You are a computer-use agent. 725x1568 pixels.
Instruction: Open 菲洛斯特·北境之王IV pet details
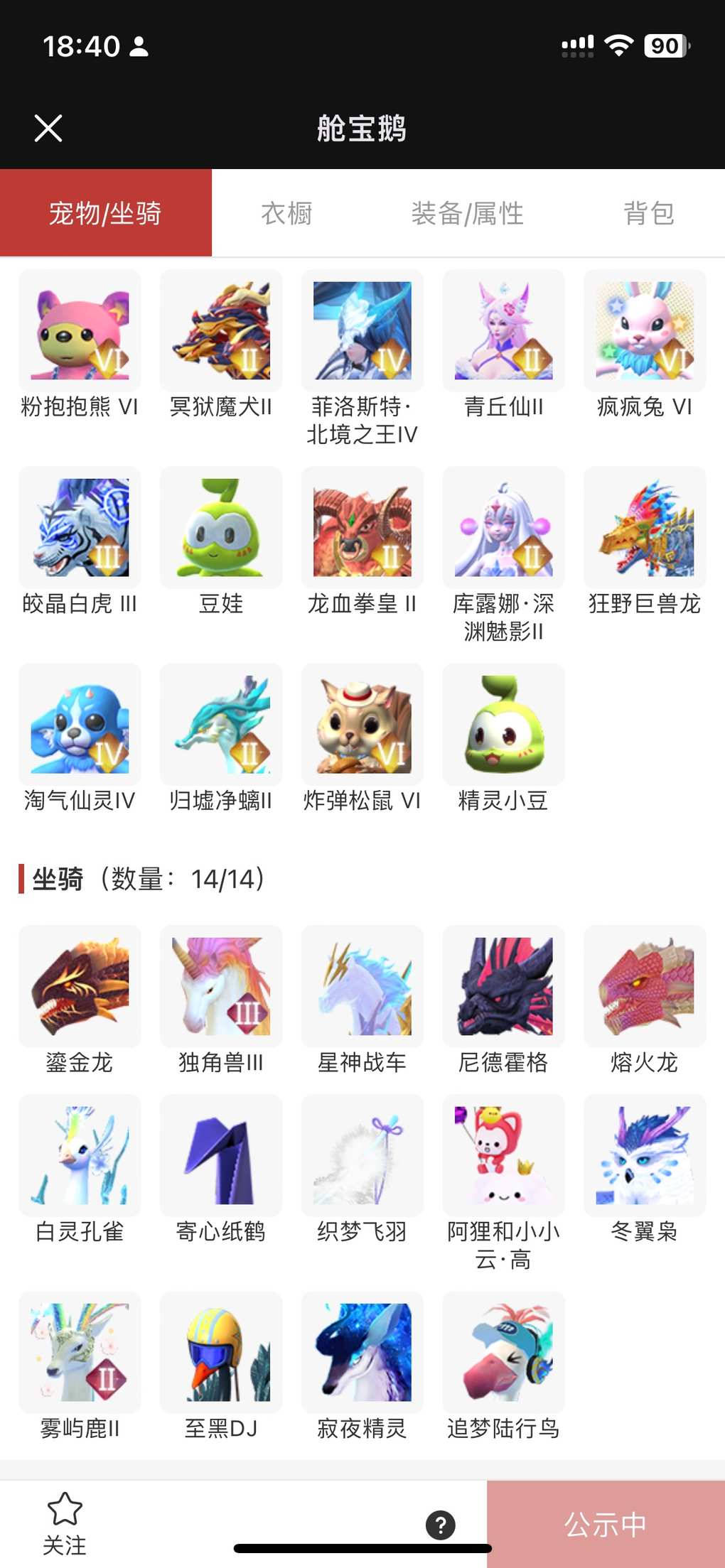click(x=362, y=331)
